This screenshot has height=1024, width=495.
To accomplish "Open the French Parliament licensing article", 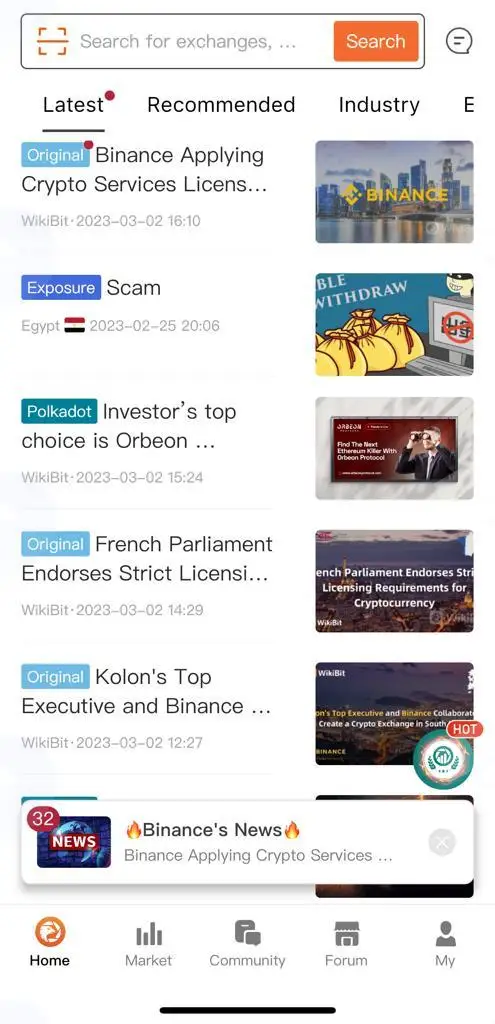I will pyautogui.click(x=247, y=581).
